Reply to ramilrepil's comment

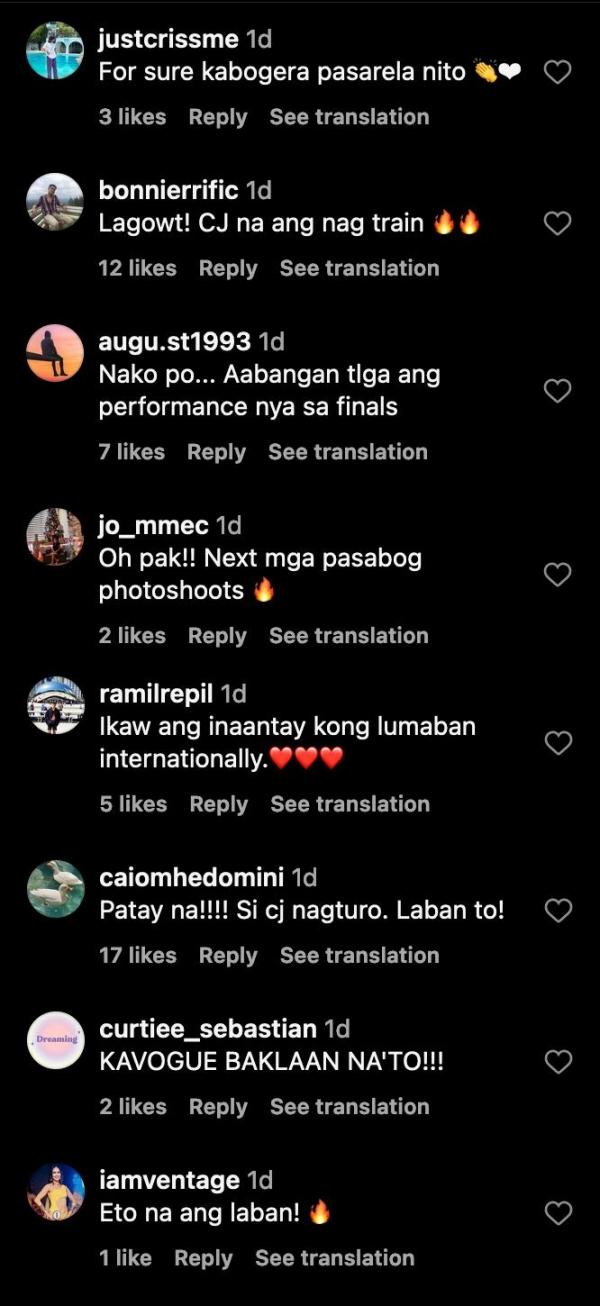pyautogui.click(x=219, y=804)
